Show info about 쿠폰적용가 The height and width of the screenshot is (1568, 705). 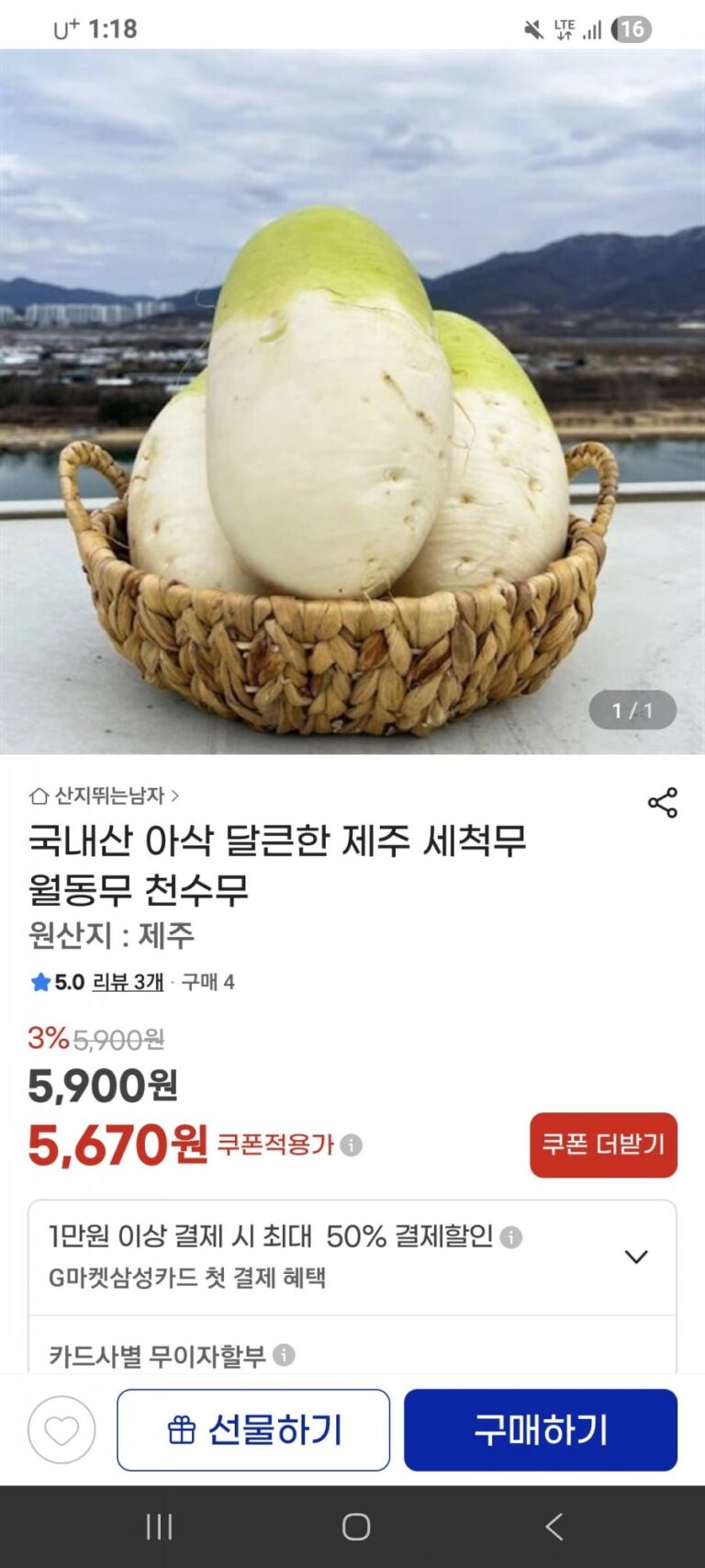click(352, 1145)
